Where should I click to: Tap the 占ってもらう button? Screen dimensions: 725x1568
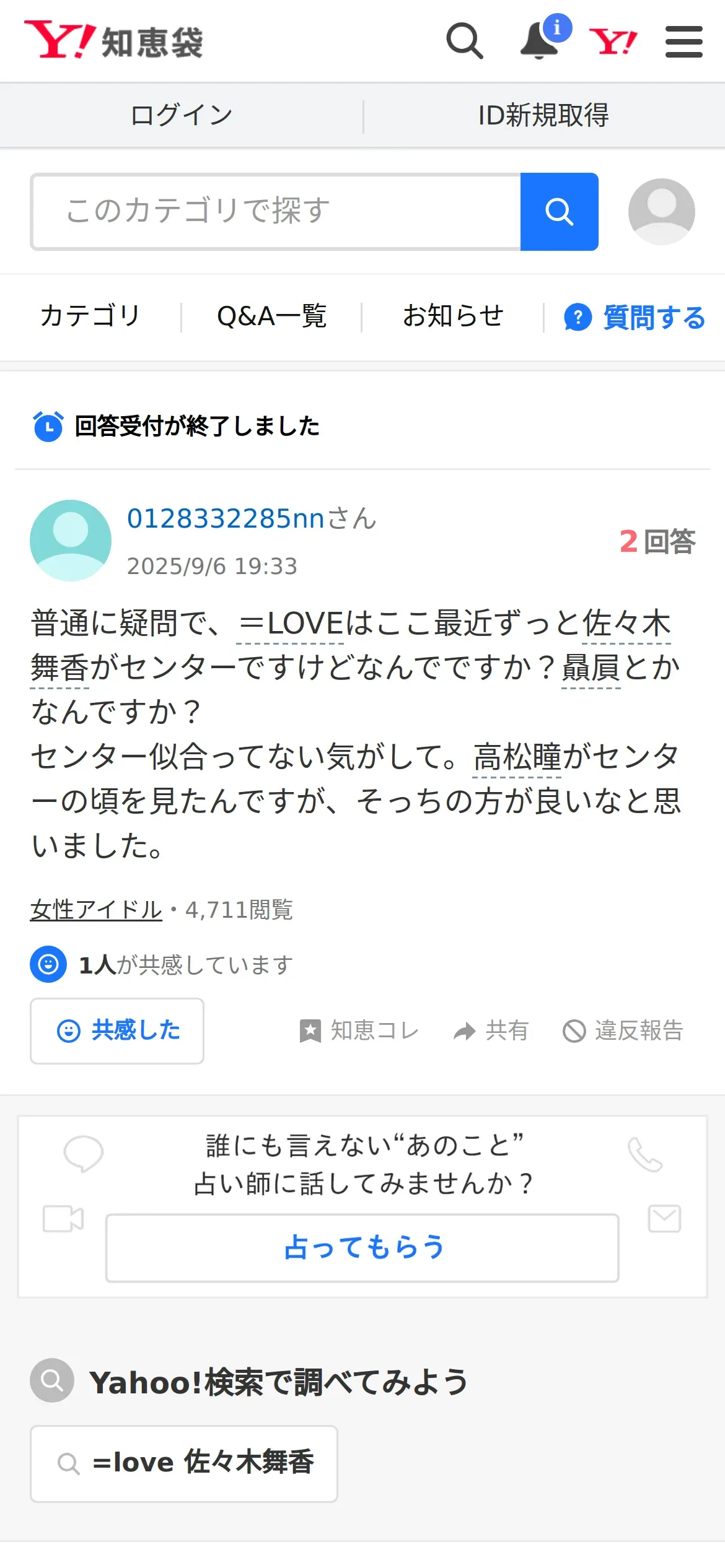point(362,1248)
